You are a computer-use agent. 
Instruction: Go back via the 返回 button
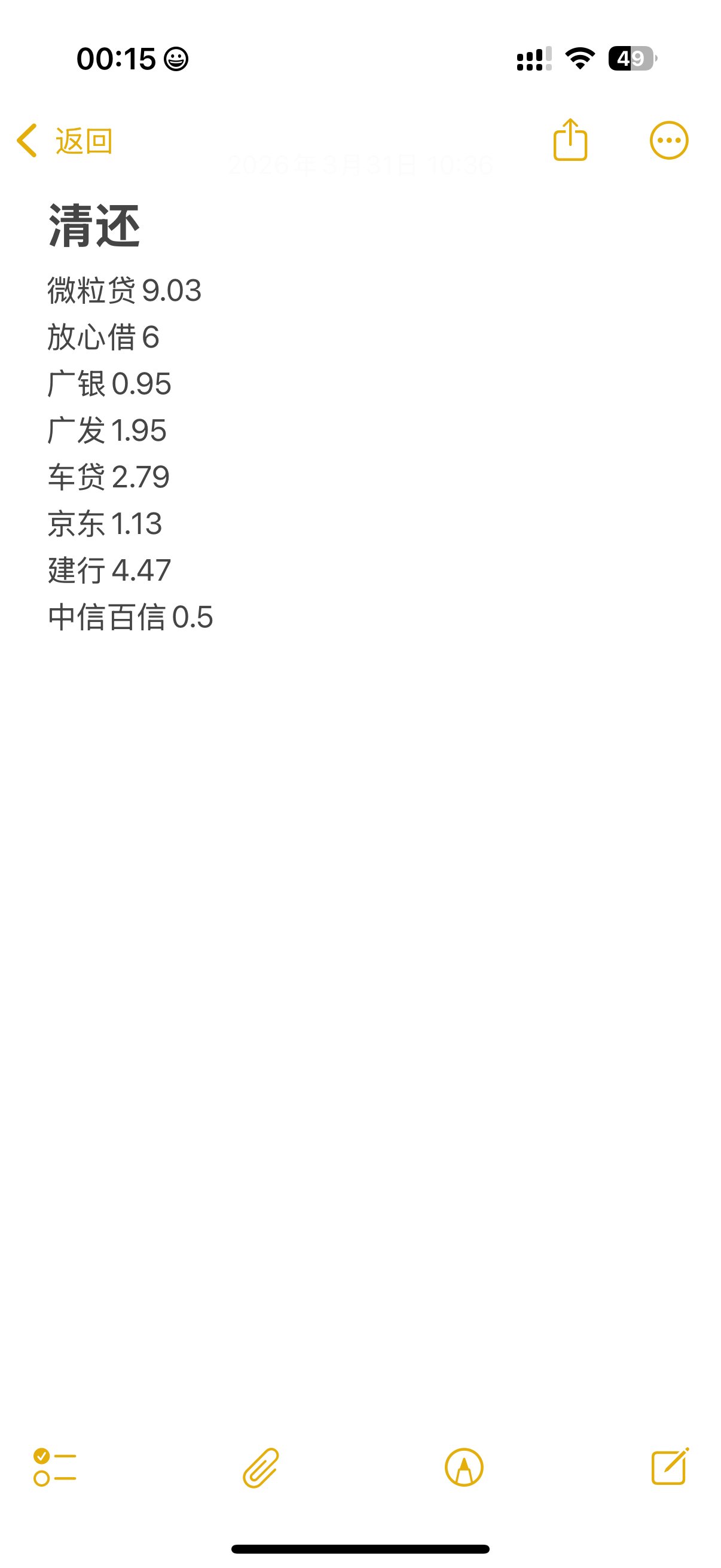(65, 141)
